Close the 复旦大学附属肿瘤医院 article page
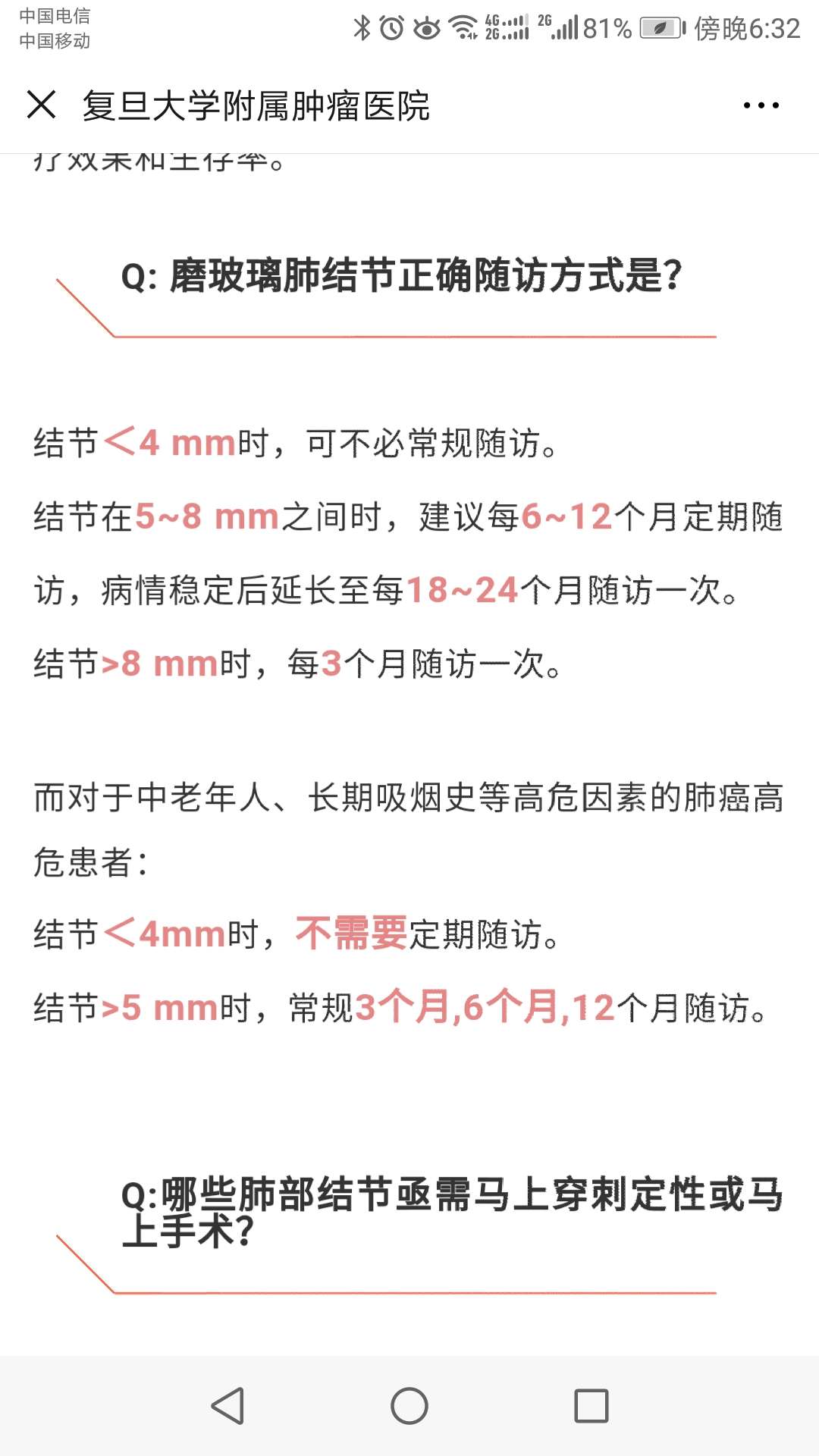Image resolution: width=819 pixels, height=1456 pixels. [x=42, y=105]
